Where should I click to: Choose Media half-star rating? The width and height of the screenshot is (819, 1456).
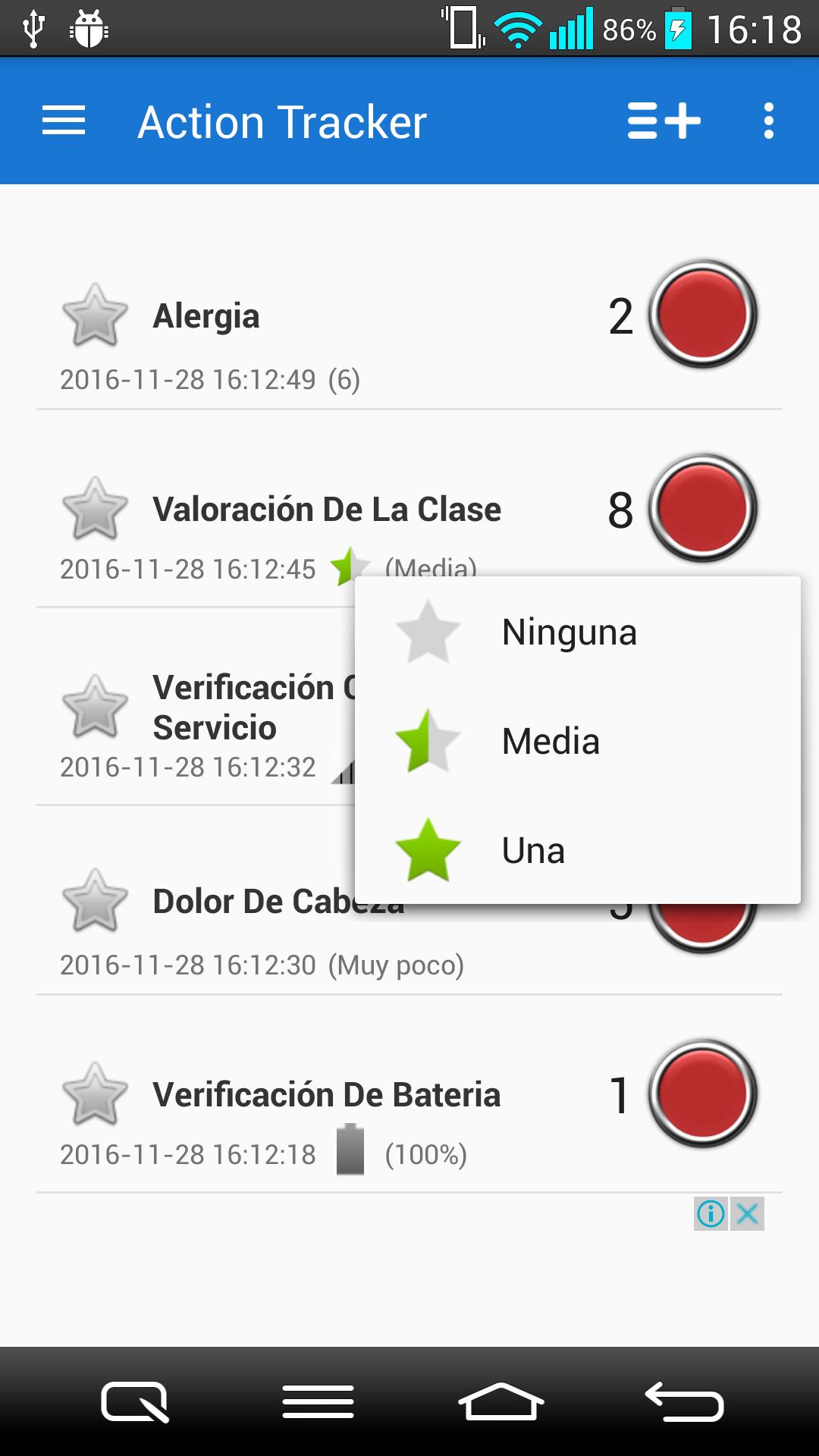pos(578,741)
